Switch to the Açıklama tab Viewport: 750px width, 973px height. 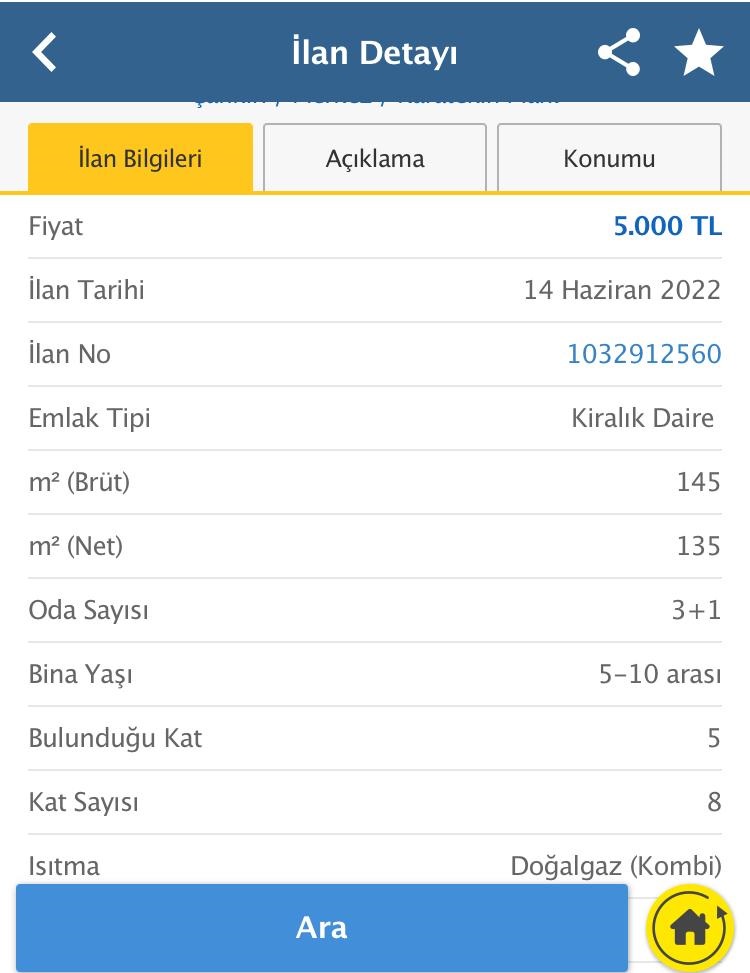(x=375, y=158)
